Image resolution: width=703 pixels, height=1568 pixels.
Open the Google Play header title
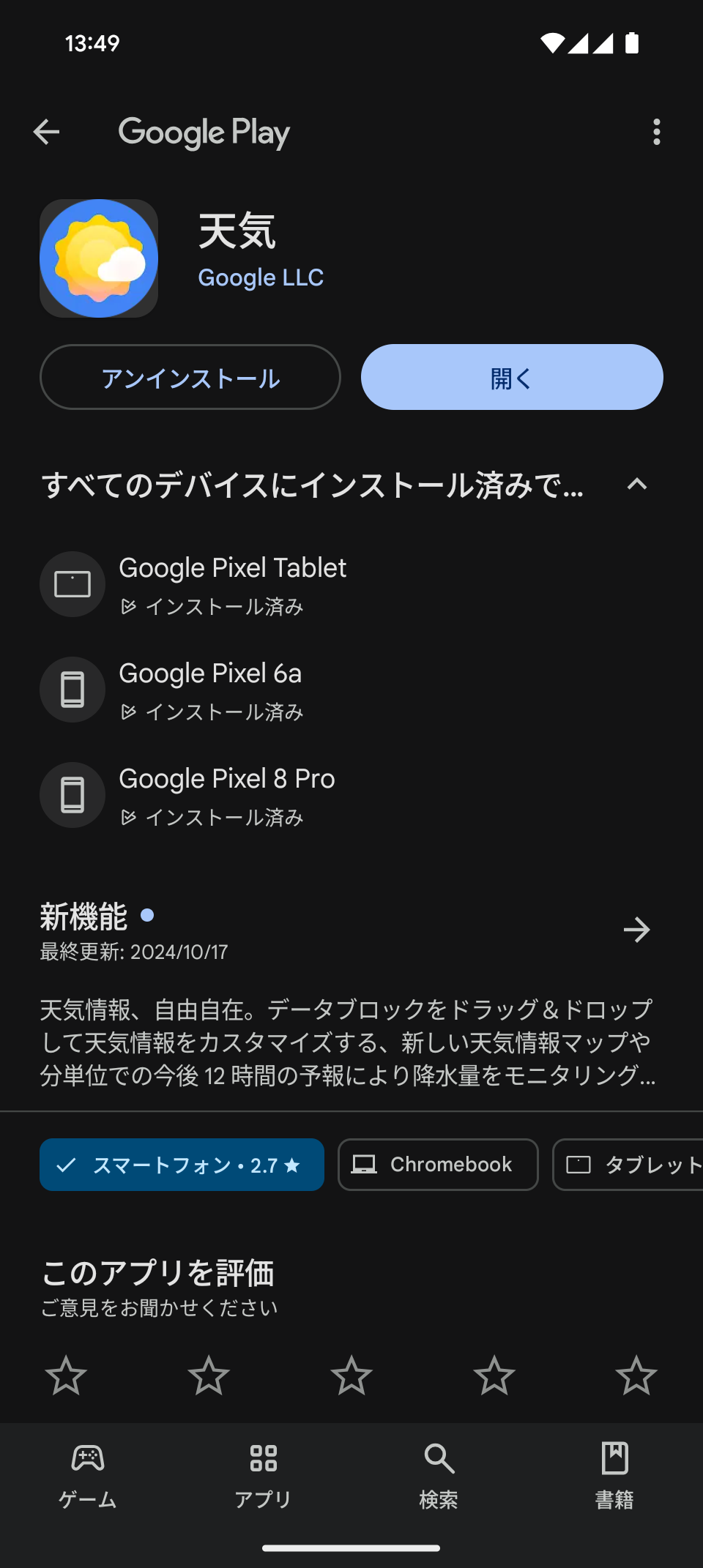coord(205,132)
